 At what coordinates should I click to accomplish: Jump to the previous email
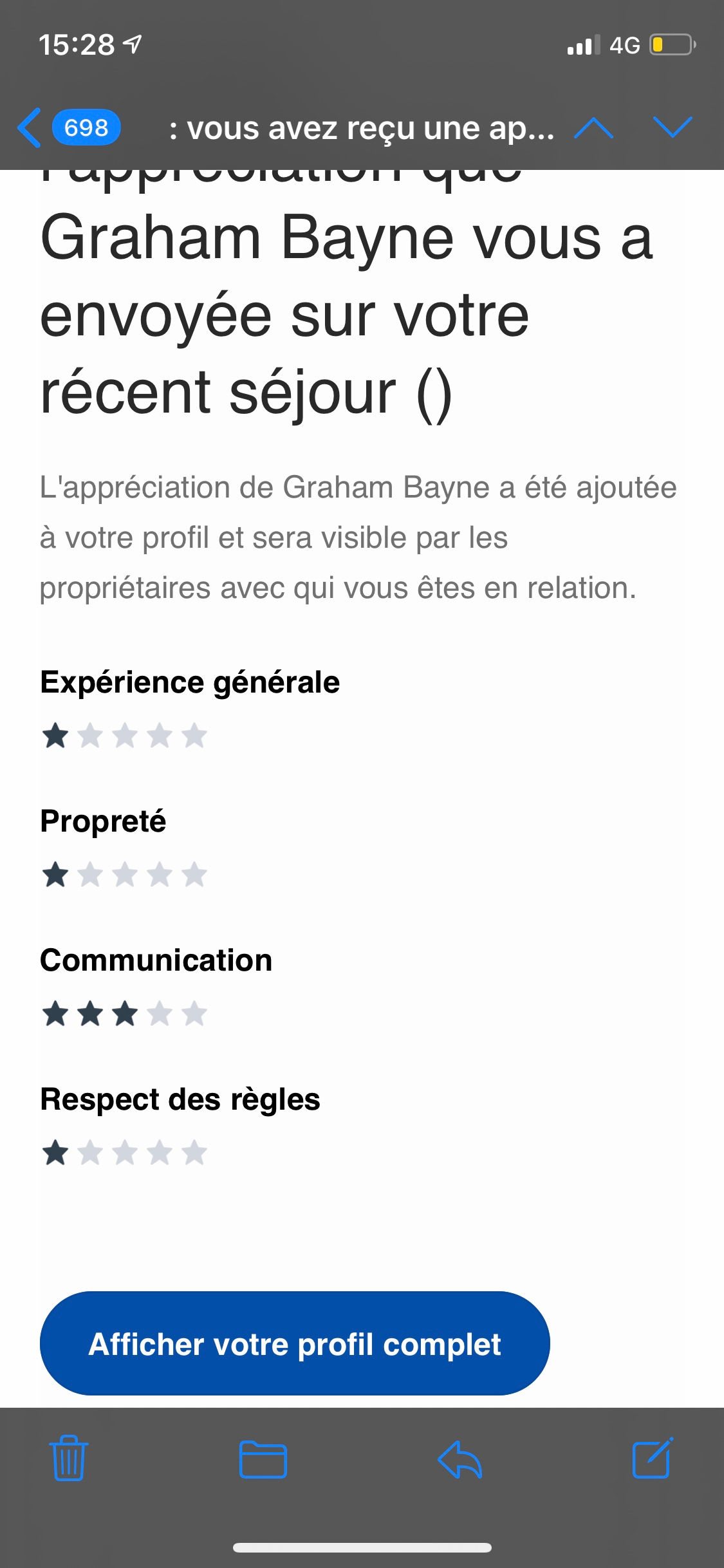593,127
